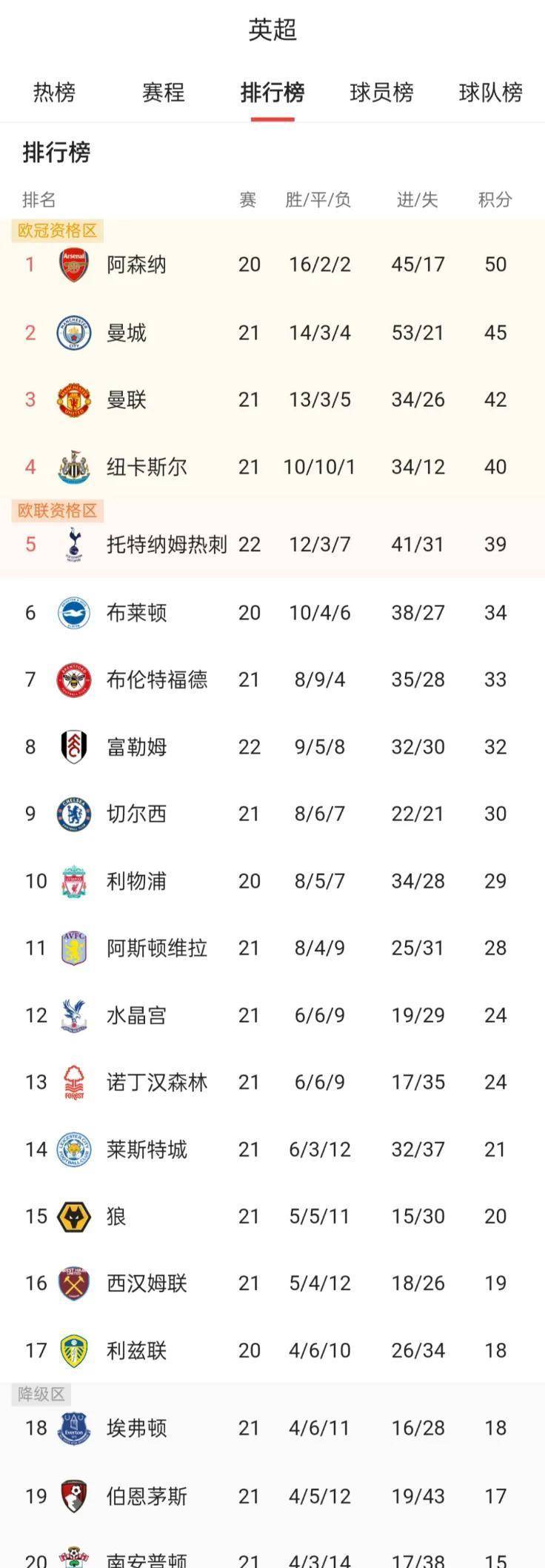Click the Chelsea club crest icon

pyautogui.click(x=73, y=813)
